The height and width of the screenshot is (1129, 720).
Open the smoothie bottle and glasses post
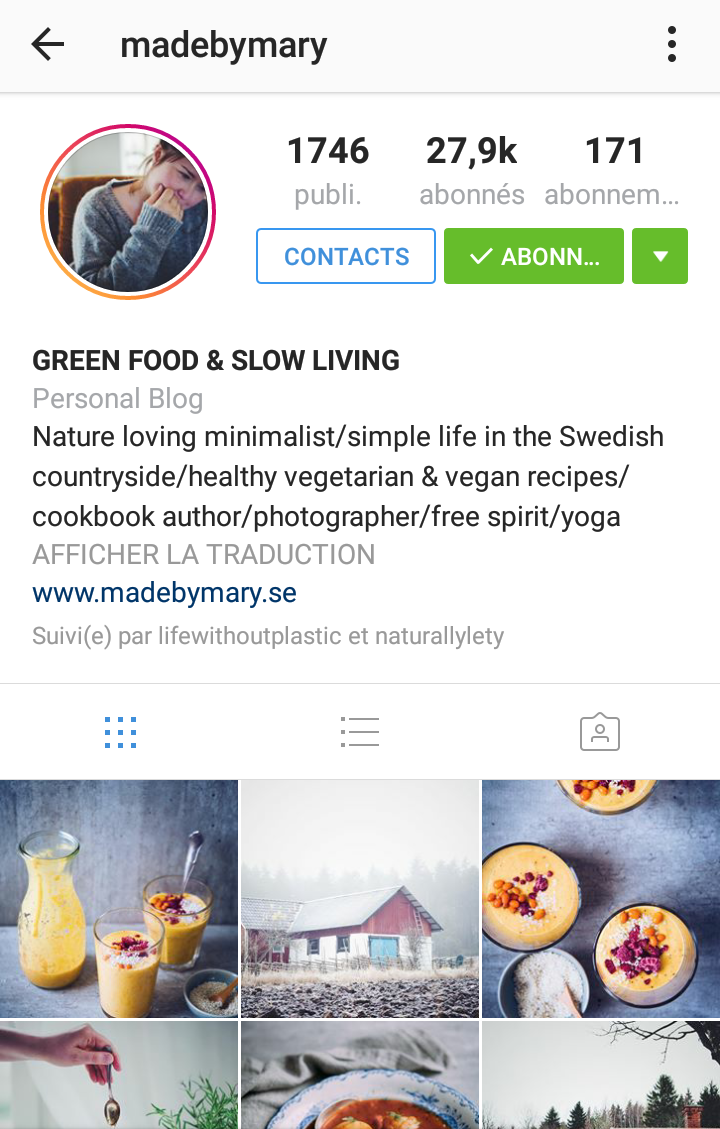pyautogui.click(x=118, y=898)
